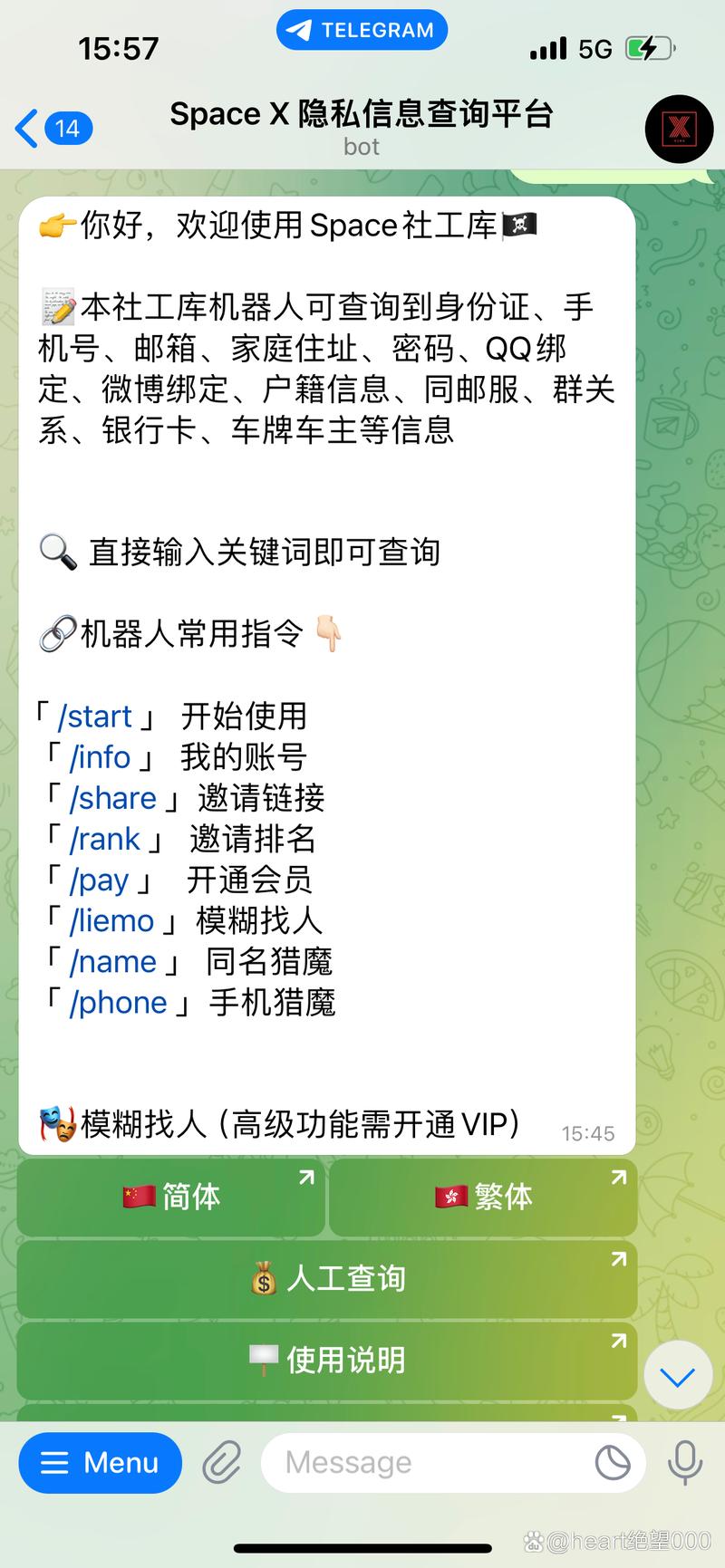Attach a file with the paperclip icon
This screenshot has width=725, height=1568.
pos(222,1462)
